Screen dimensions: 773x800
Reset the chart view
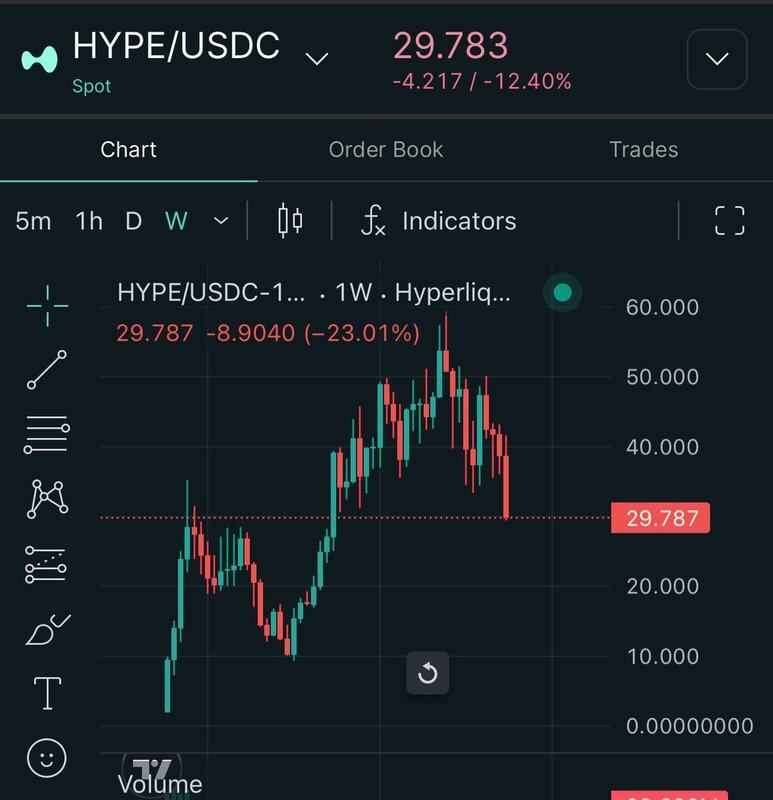pos(427,673)
